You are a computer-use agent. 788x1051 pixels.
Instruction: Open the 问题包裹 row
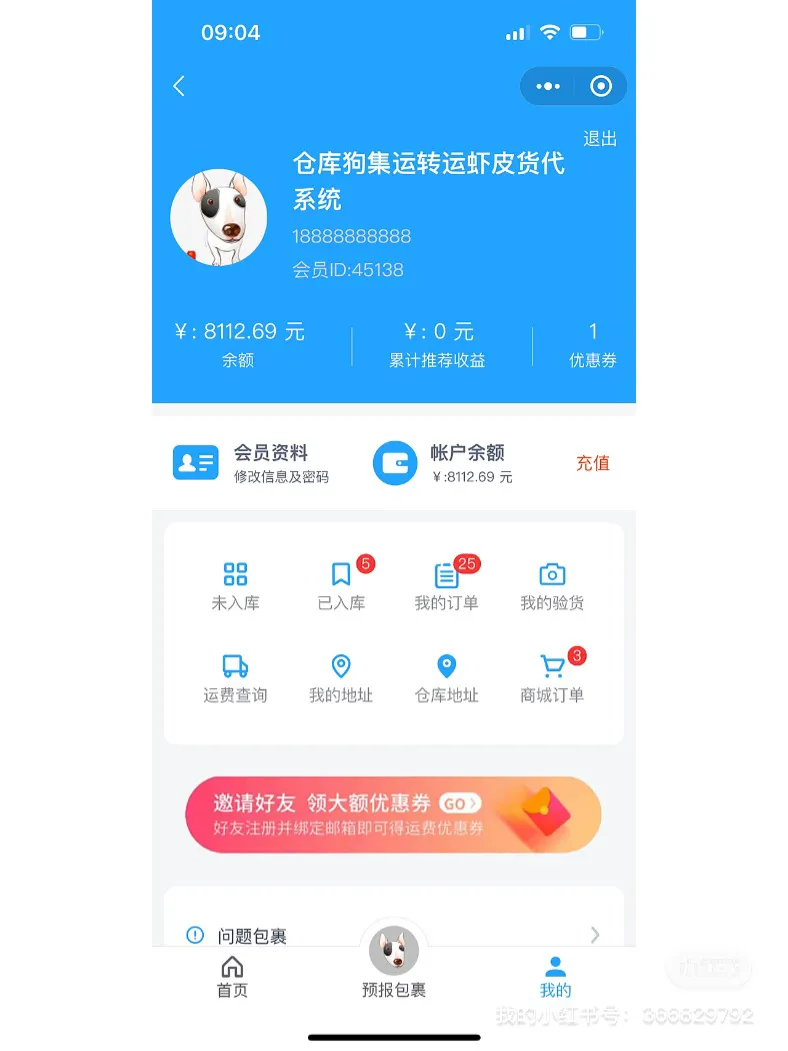(393, 936)
